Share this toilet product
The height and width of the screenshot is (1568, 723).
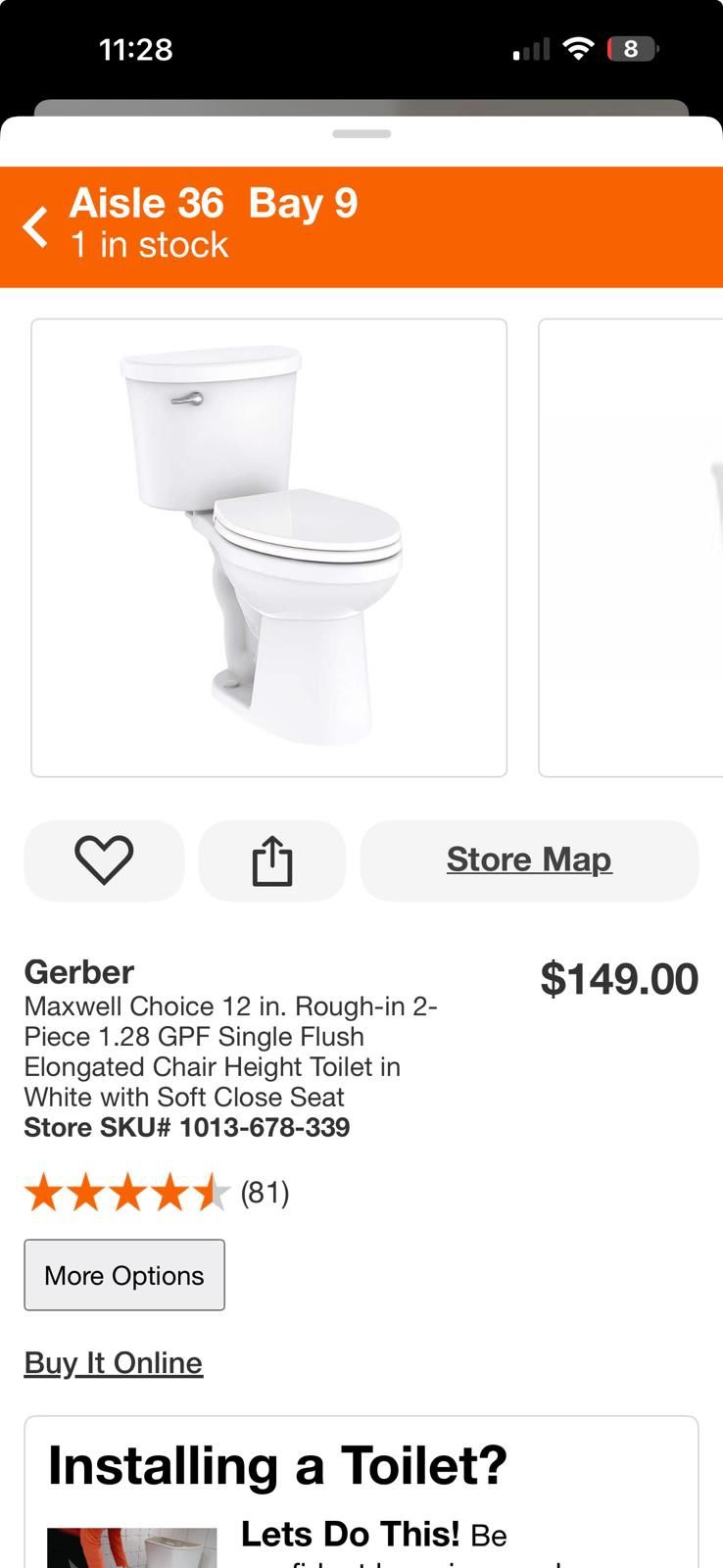coord(272,860)
